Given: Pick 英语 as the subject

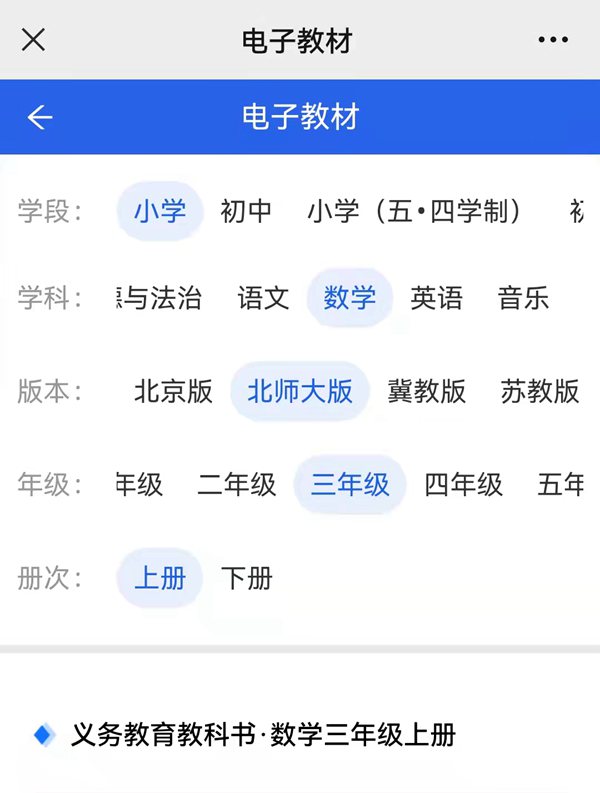Looking at the screenshot, I should (436, 298).
